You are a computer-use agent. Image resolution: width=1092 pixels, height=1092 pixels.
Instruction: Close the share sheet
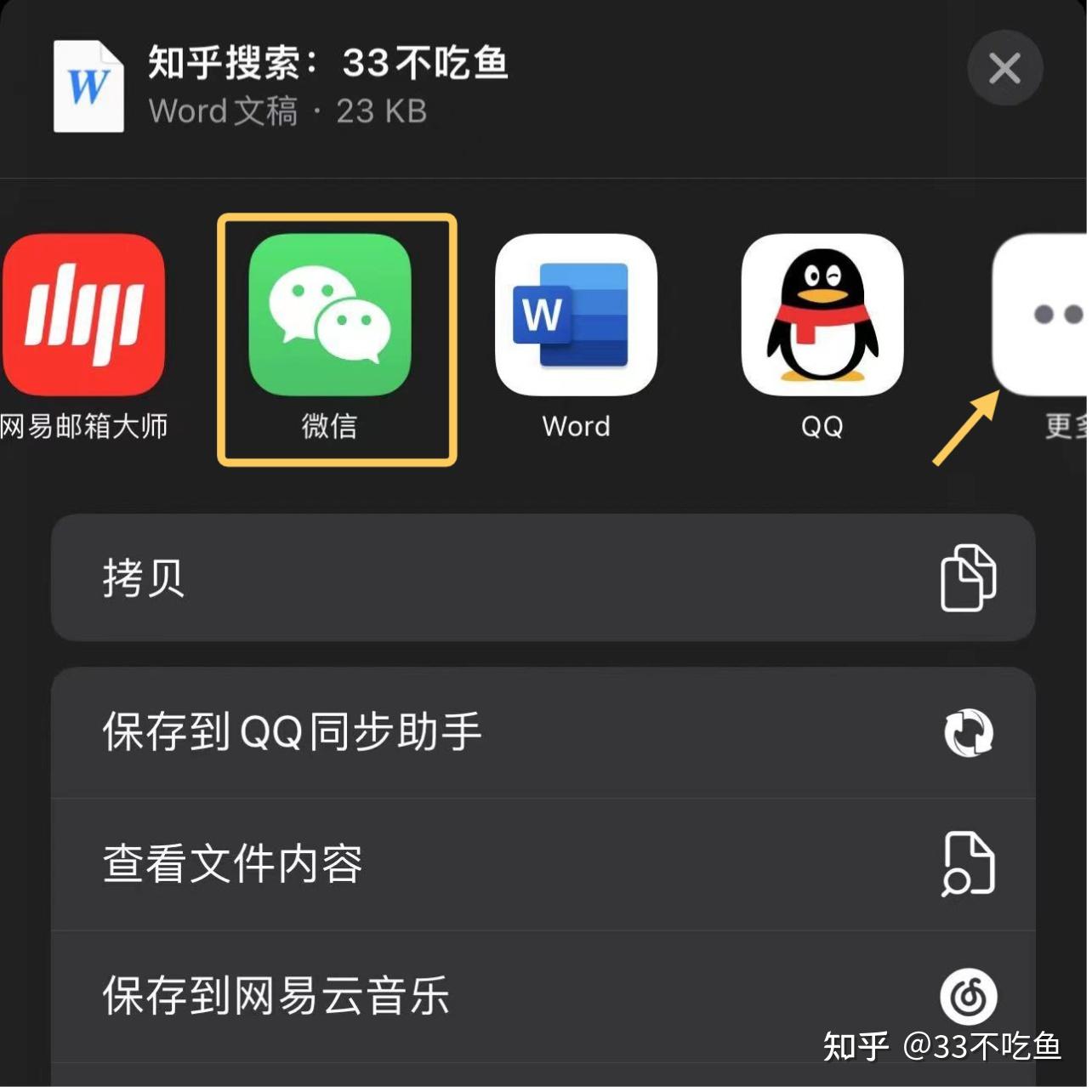pyautogui.click(x=1004, y=68)
